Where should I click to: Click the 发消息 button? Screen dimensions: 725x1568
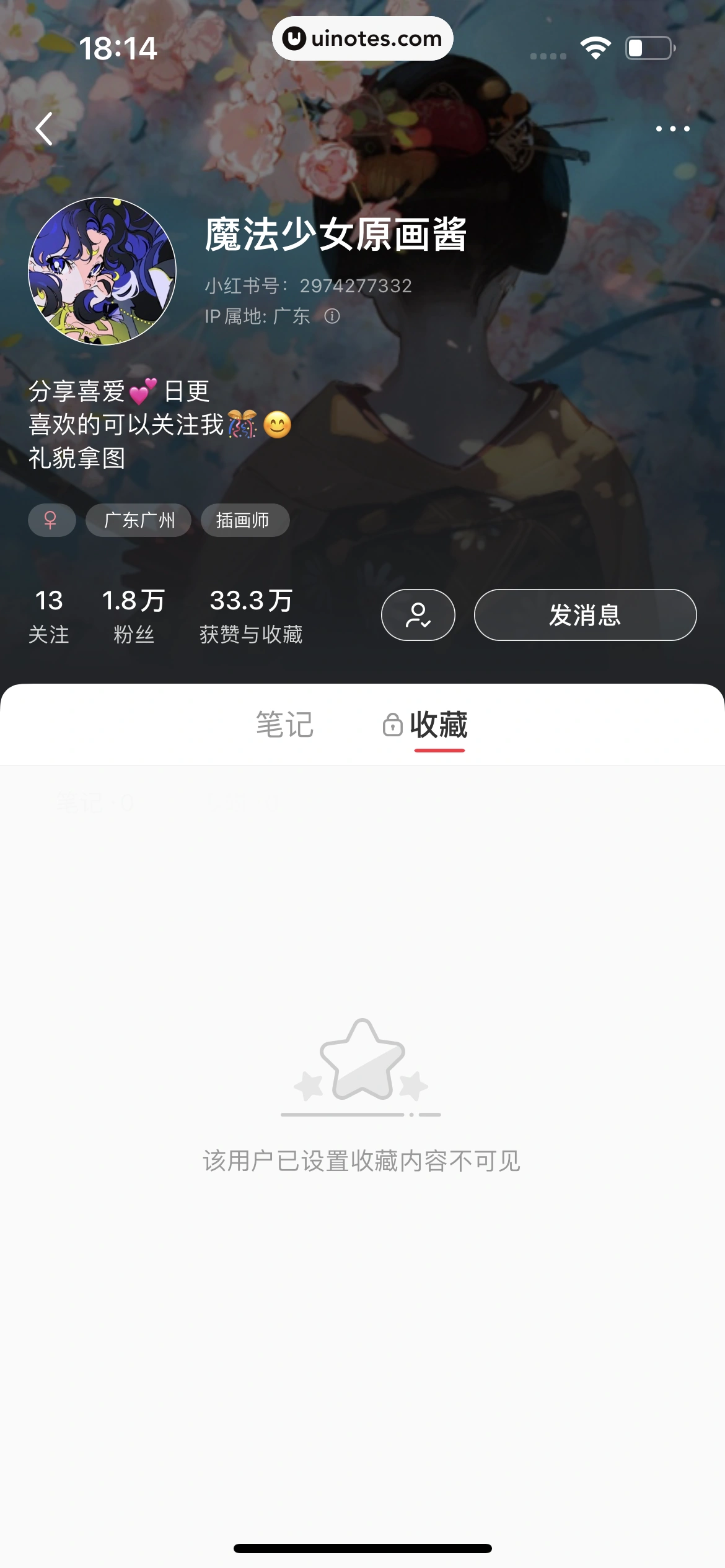[x=585, y=614]
